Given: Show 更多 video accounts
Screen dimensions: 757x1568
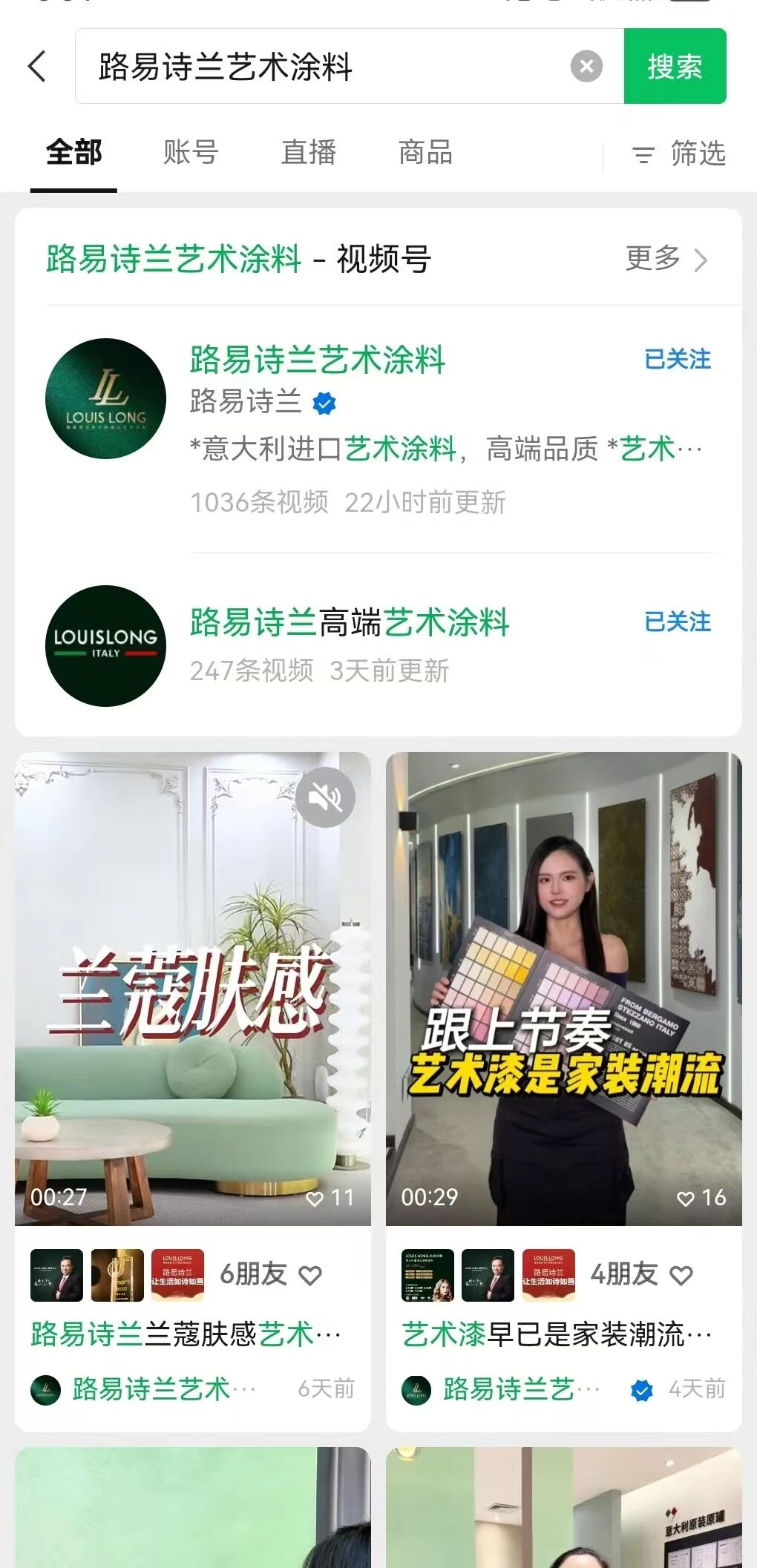Looking at the screenshot, I should pos(666,259).
